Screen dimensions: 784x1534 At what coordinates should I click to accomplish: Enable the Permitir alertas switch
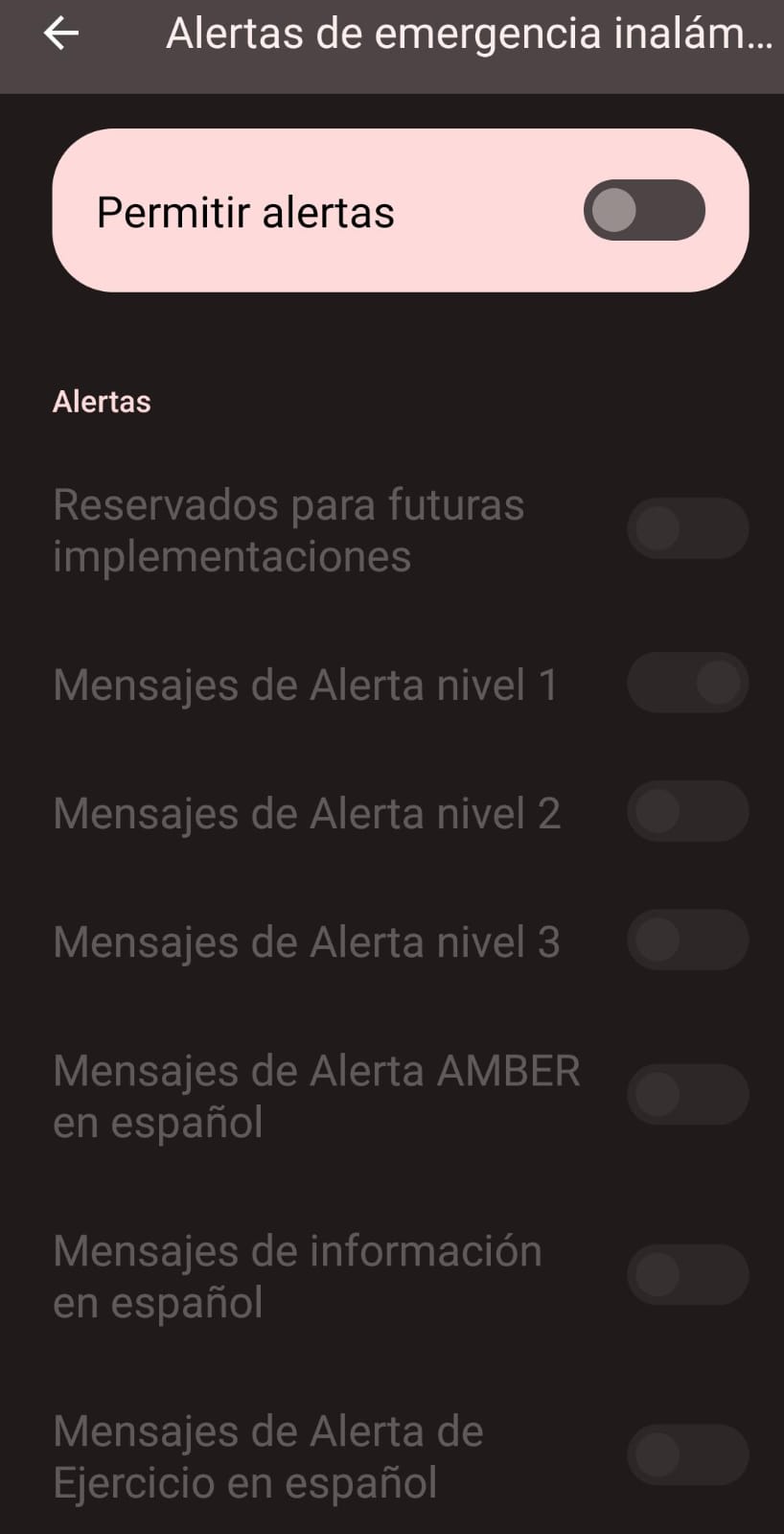pyautogui.click(x=644, y=210)
